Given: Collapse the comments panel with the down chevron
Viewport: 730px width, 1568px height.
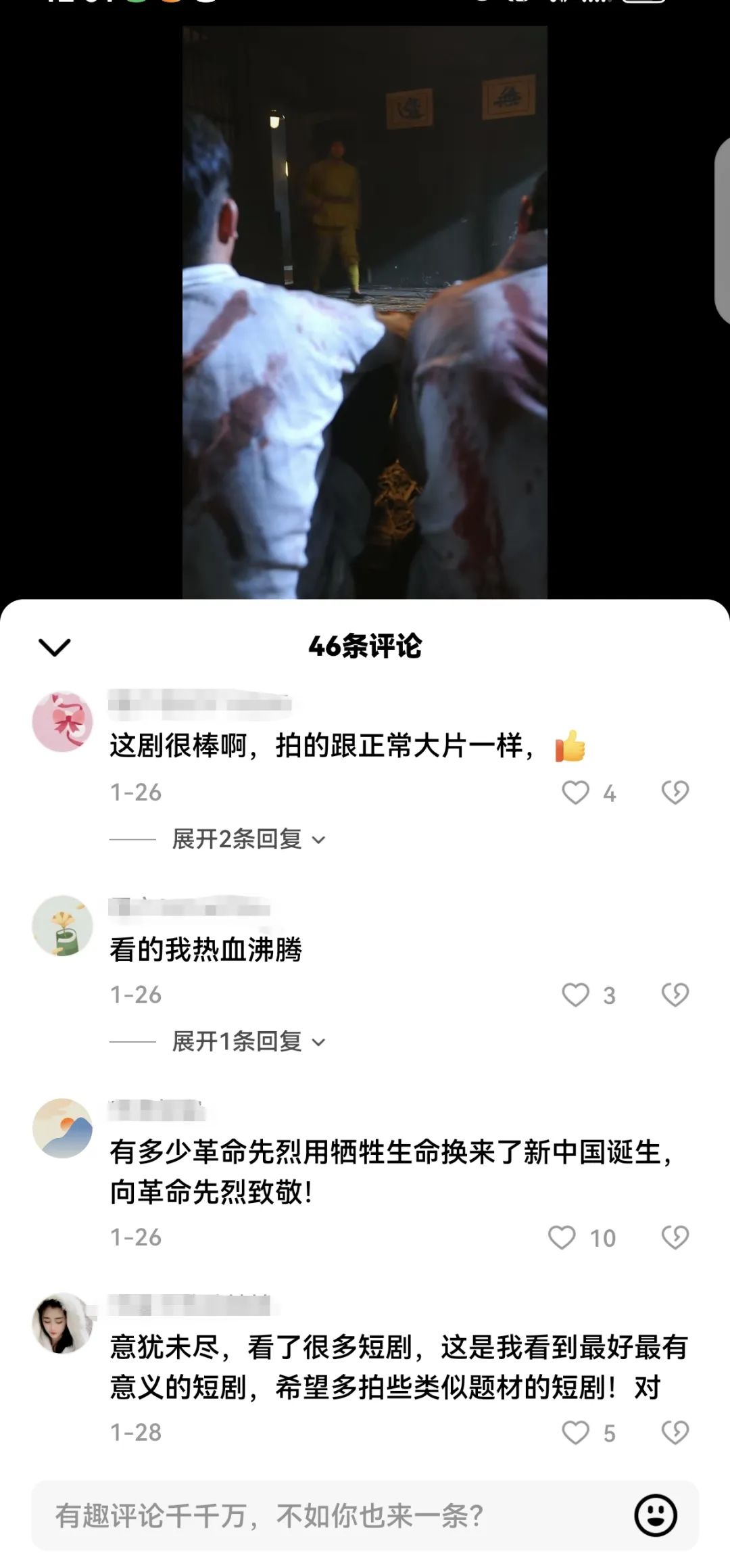Looking at the screenshot, I should [55, 647].
